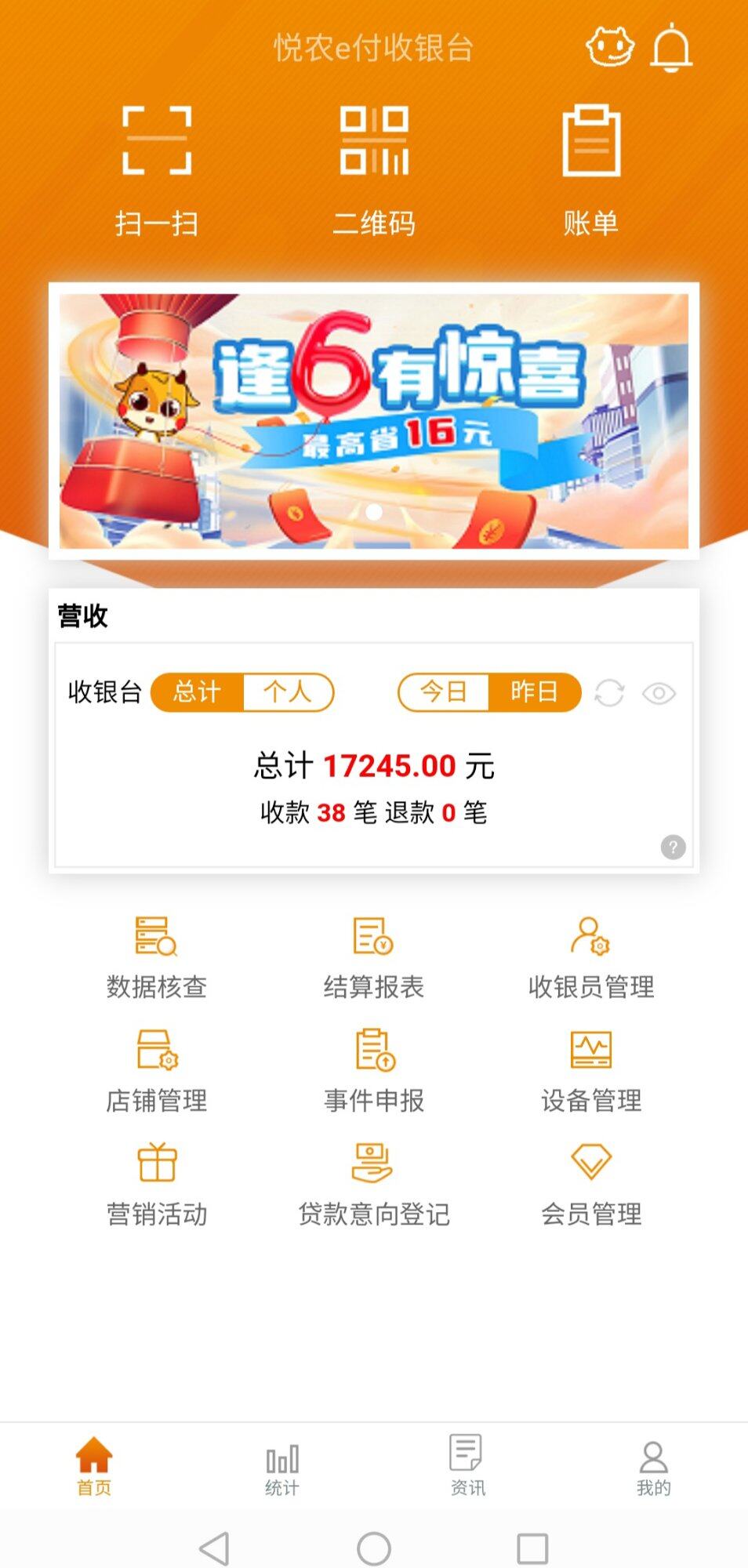Go to 收银员管理
The height and width of the screenshot is (1568, 748).
[x=591, y=956]
